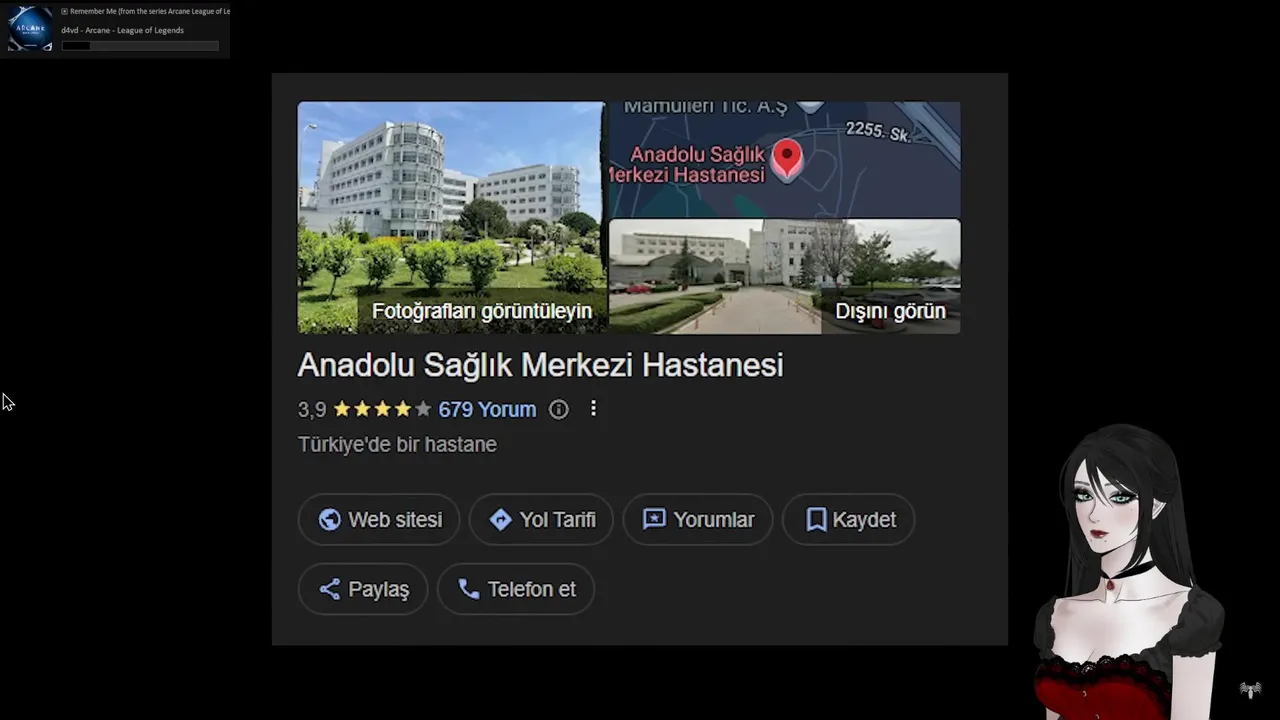This screenshot has height=720, width=1280.
Task: Open the Dışını görün street view
Action: (784, 277)
